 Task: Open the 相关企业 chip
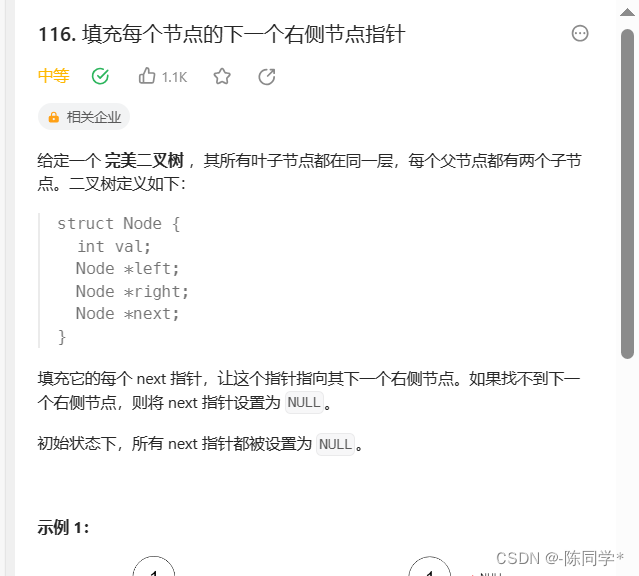pos(84,117)
